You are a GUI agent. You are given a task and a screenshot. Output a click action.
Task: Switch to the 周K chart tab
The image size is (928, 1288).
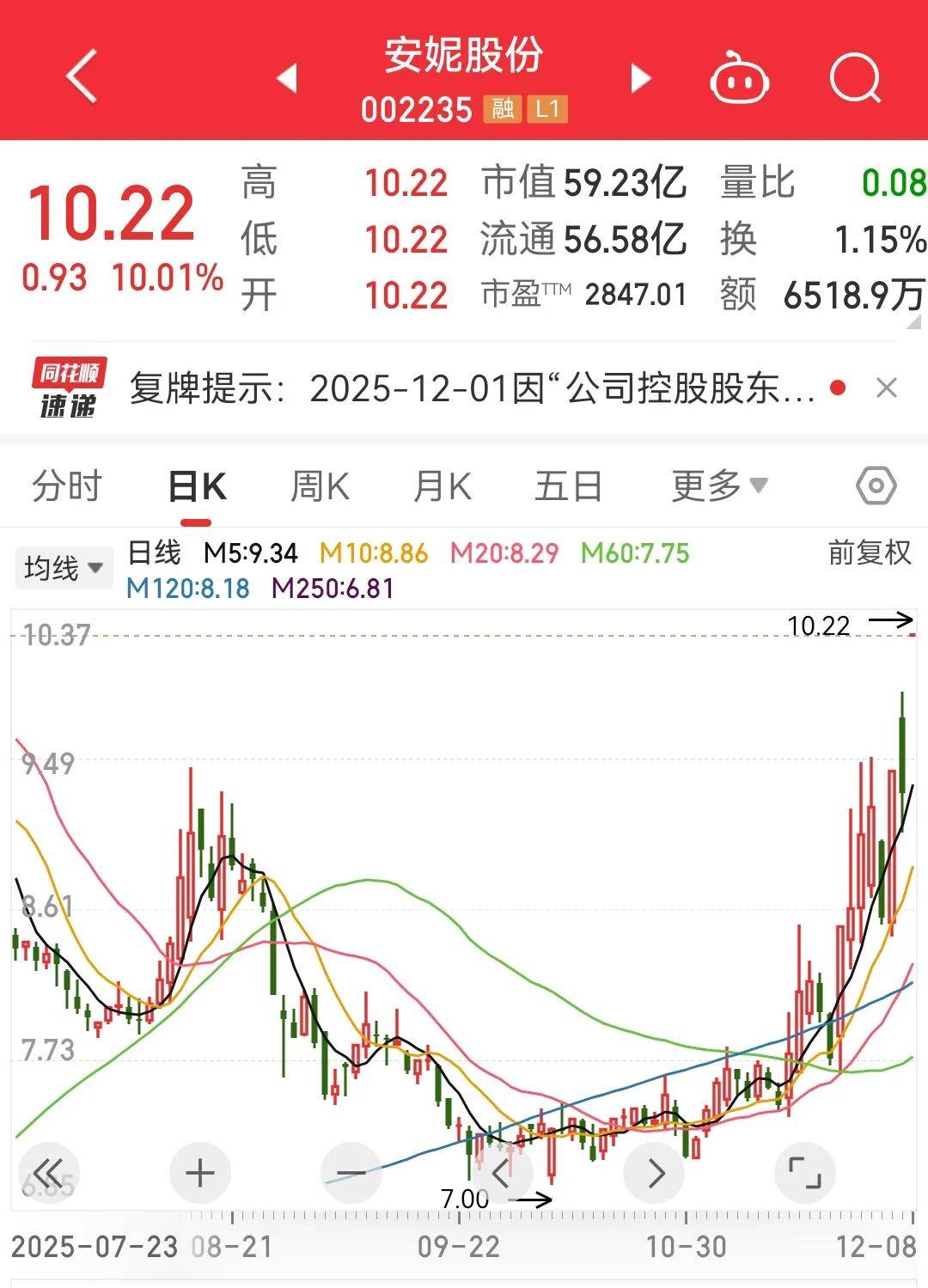pyautogui.click(x=320, y=486)
